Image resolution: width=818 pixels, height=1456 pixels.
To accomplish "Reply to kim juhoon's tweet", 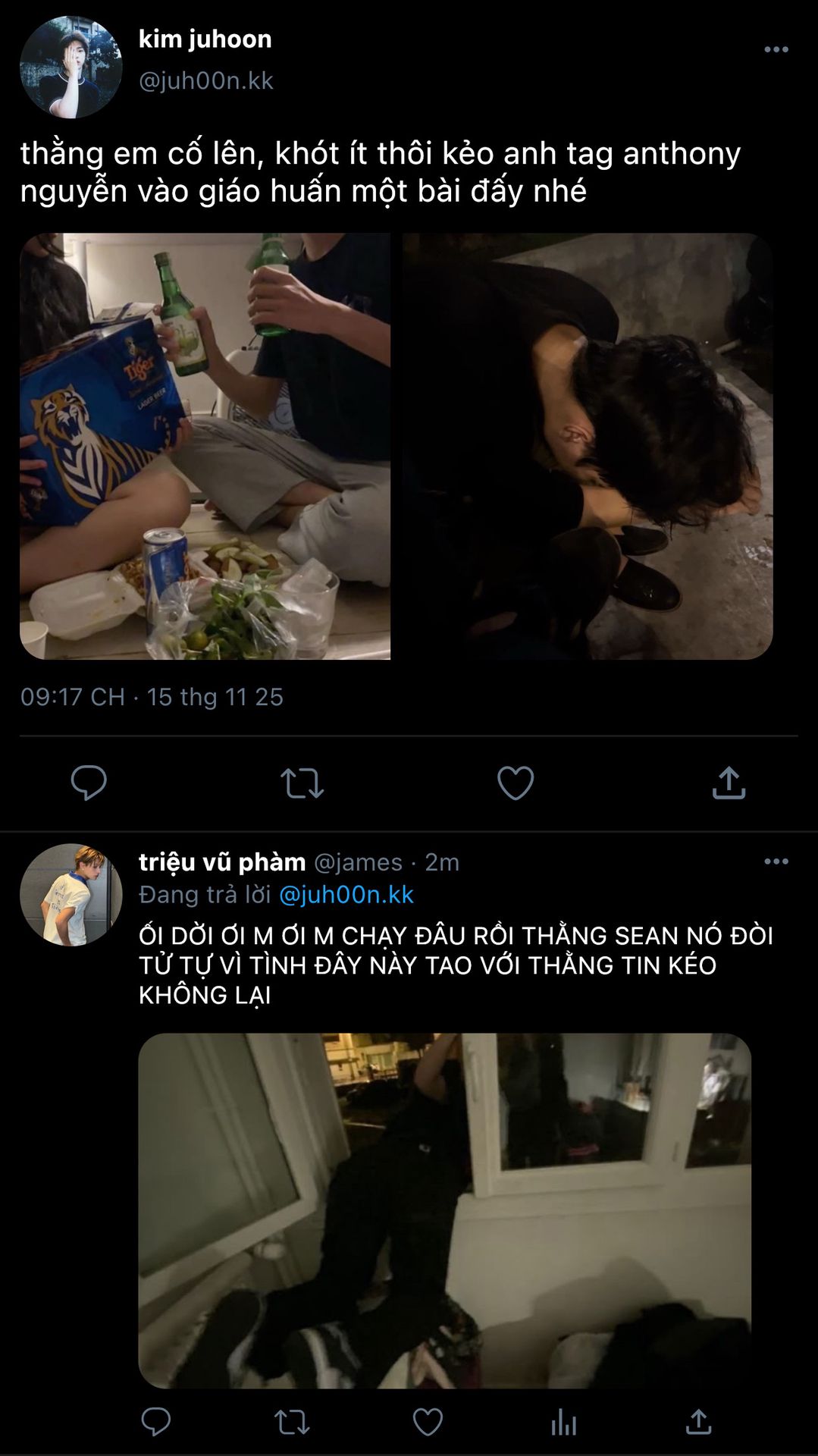I will [89, 783].
